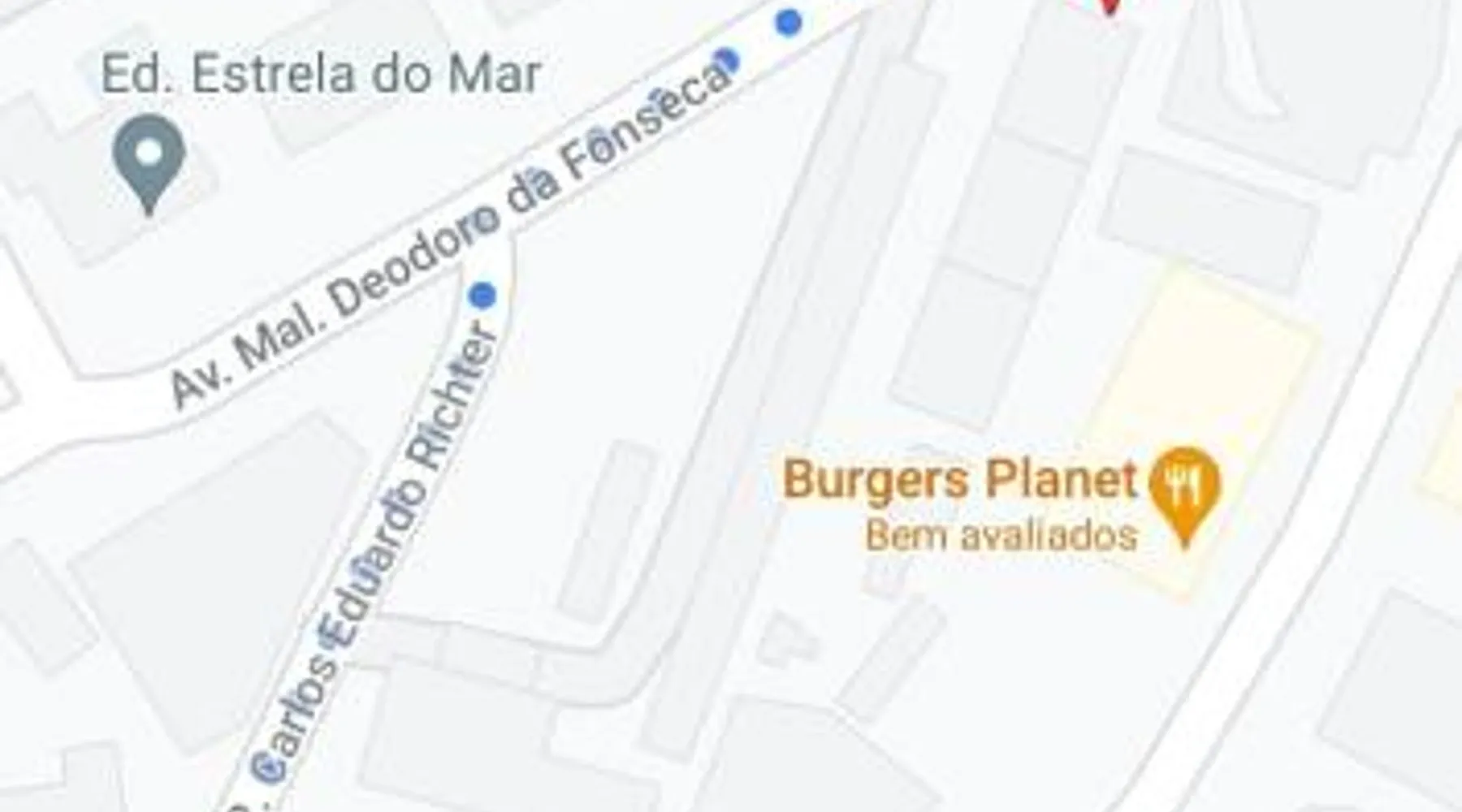Select the Burgers Planet restaurant marker
The height and width of the screenshot is (812, 1462).
1185,487
